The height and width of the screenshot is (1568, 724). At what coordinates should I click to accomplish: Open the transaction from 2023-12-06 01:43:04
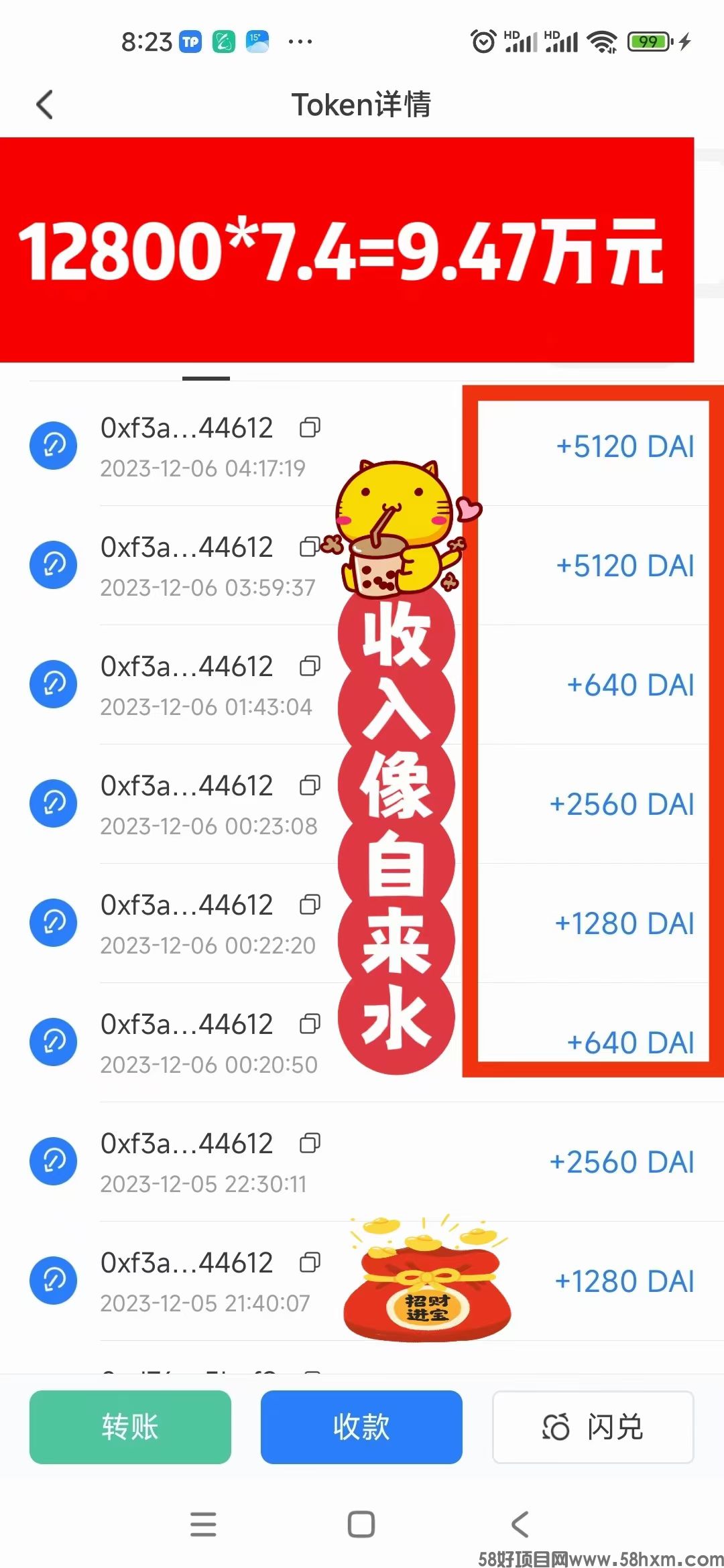click(x=201, y=685)
